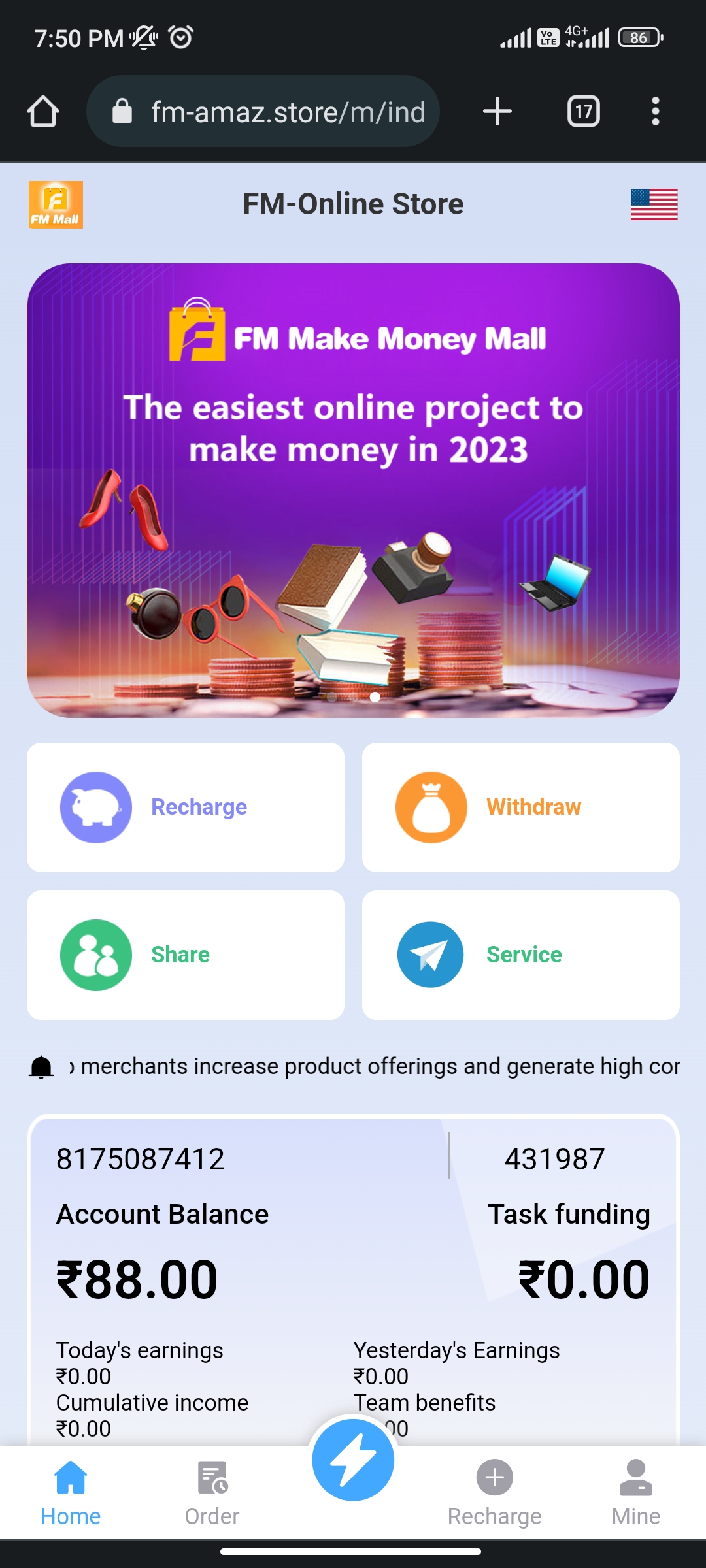Tap the scrolling merchants announcement

click(x=374, y=1066)
